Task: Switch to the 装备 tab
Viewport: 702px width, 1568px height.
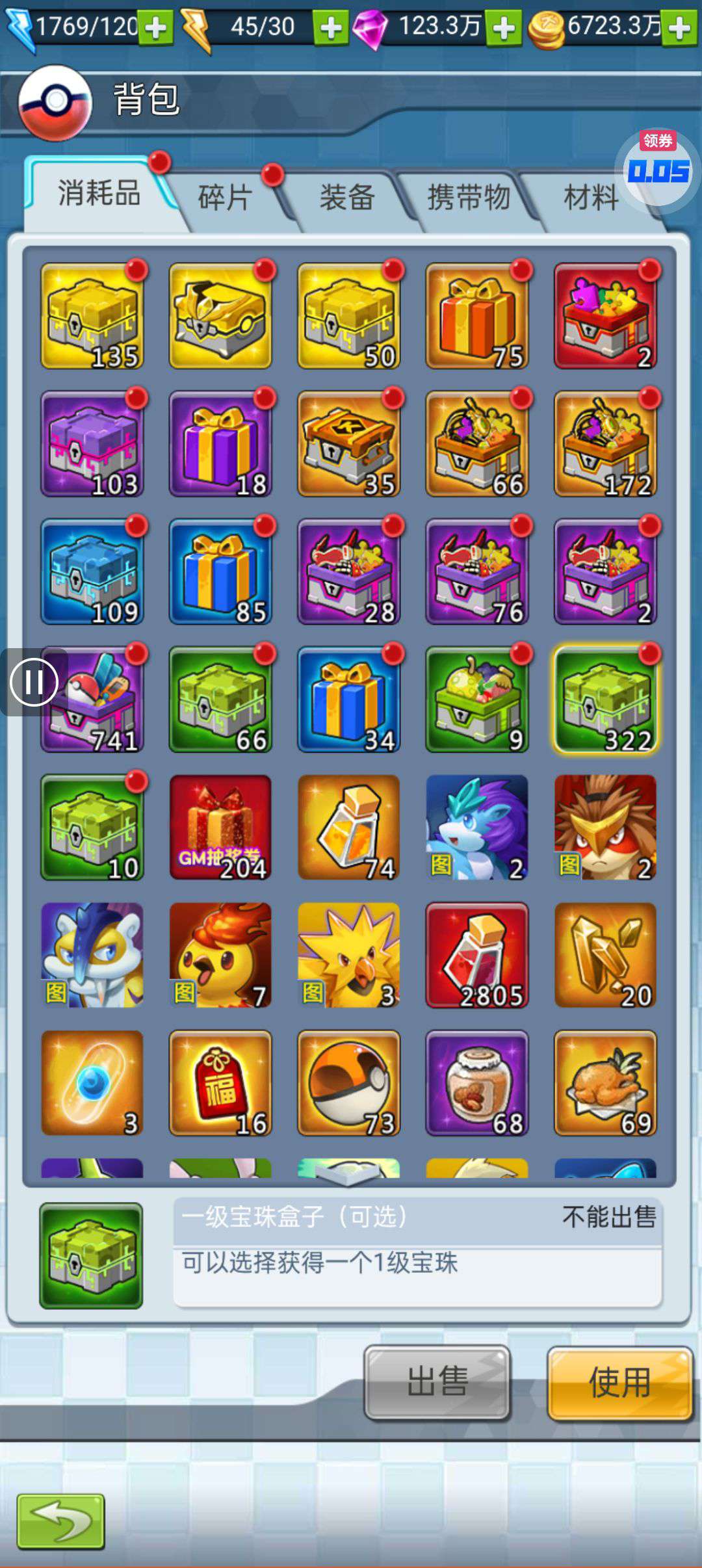Action: coord(347,197)
